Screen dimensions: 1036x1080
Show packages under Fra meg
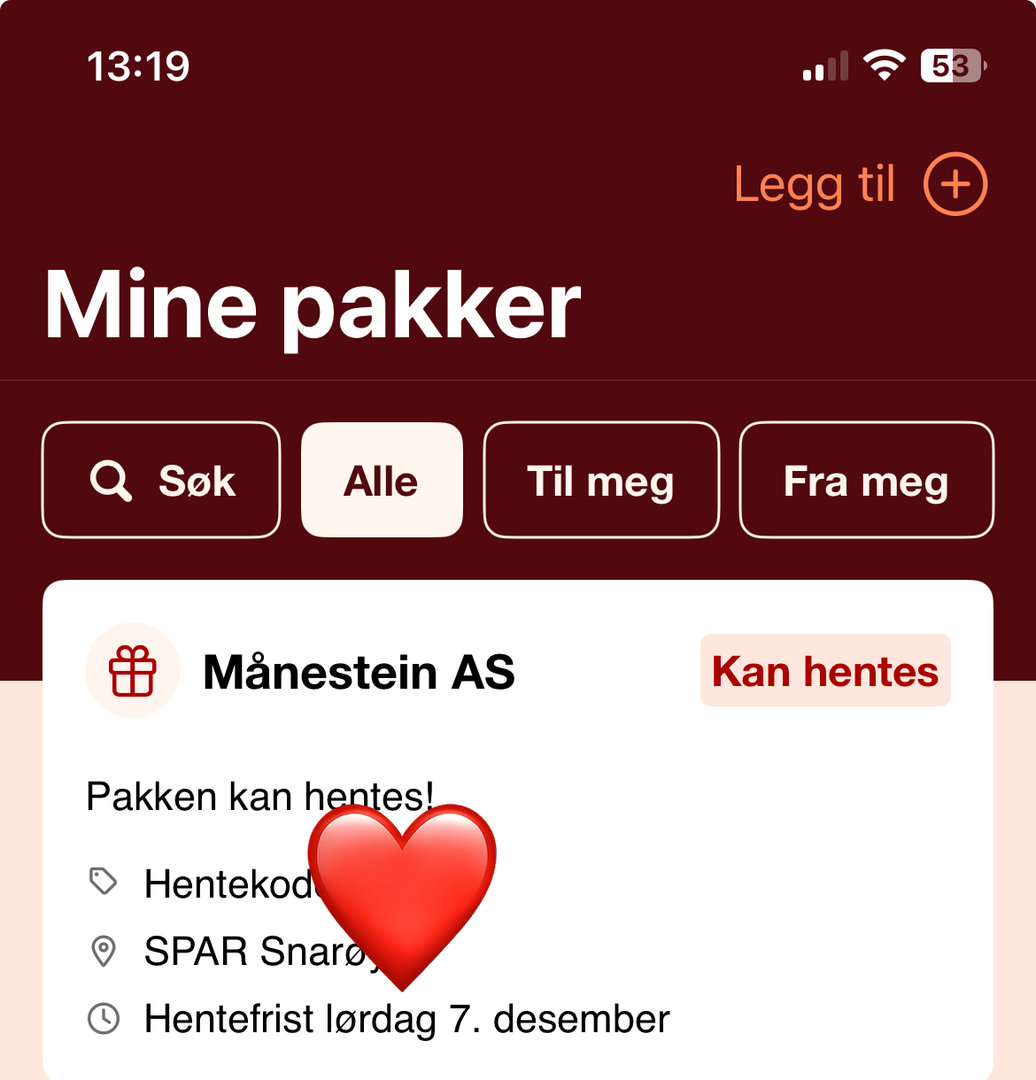point(866,481)
